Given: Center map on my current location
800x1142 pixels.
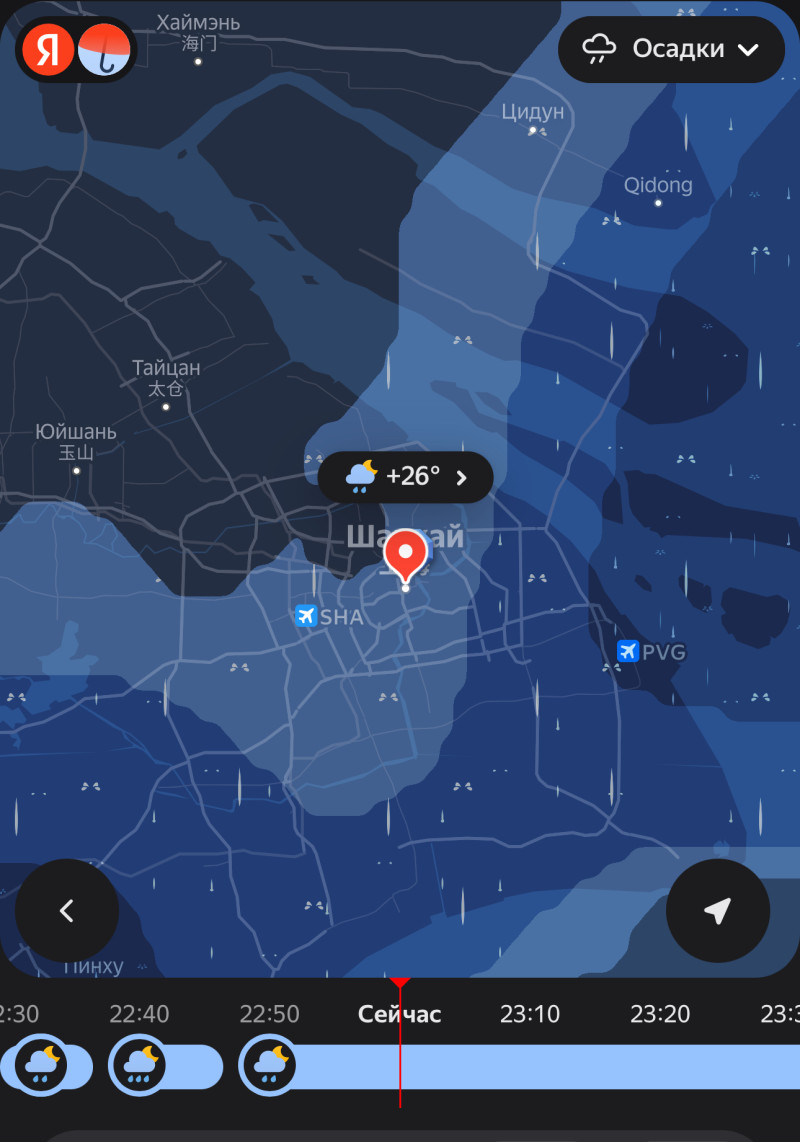Looking at the screenshot, I should coord(717,911).
